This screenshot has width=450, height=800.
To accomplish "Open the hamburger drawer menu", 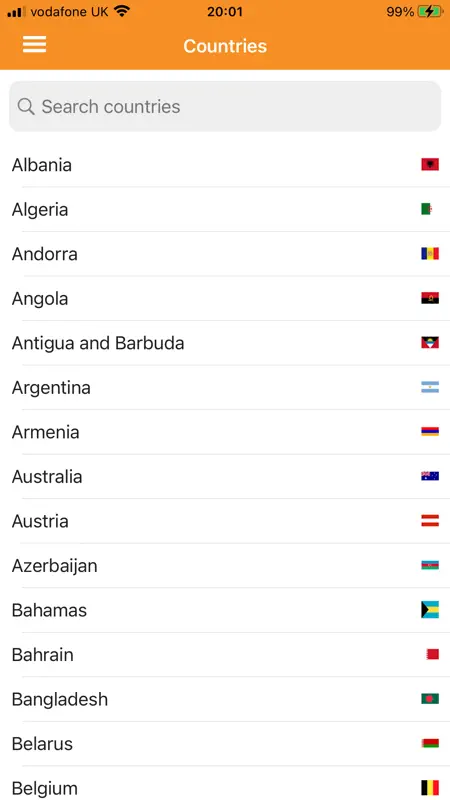I will point(34,45).
